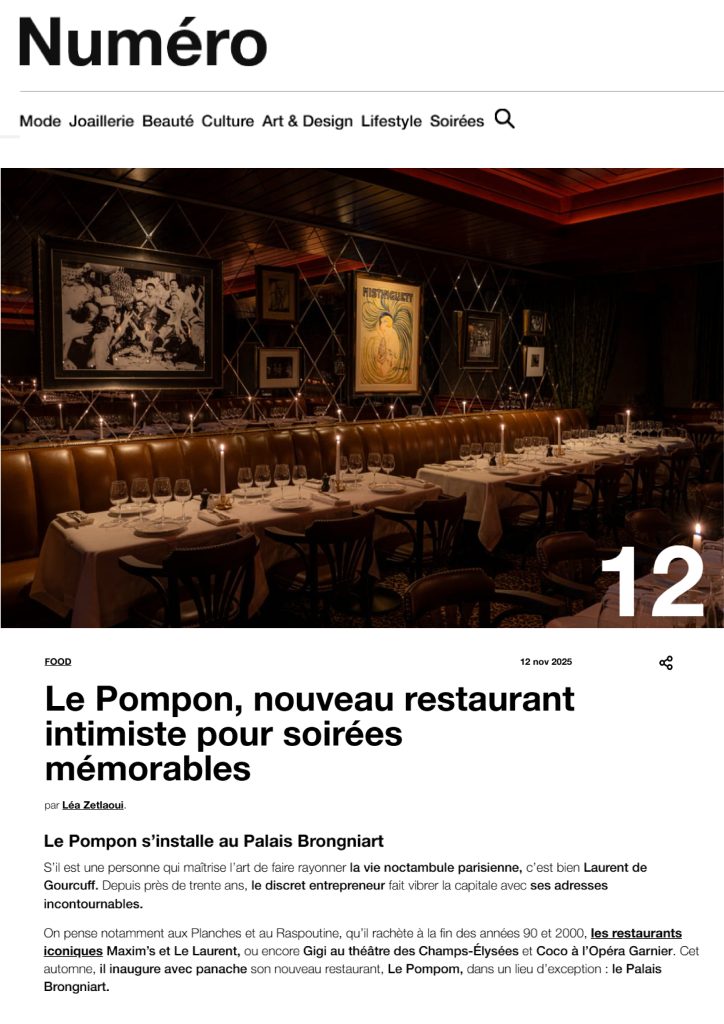This screenshot has height=1024, width=724.
Task: Open the search magnifier
Action: pyautogui.click(x=505, y=119)
